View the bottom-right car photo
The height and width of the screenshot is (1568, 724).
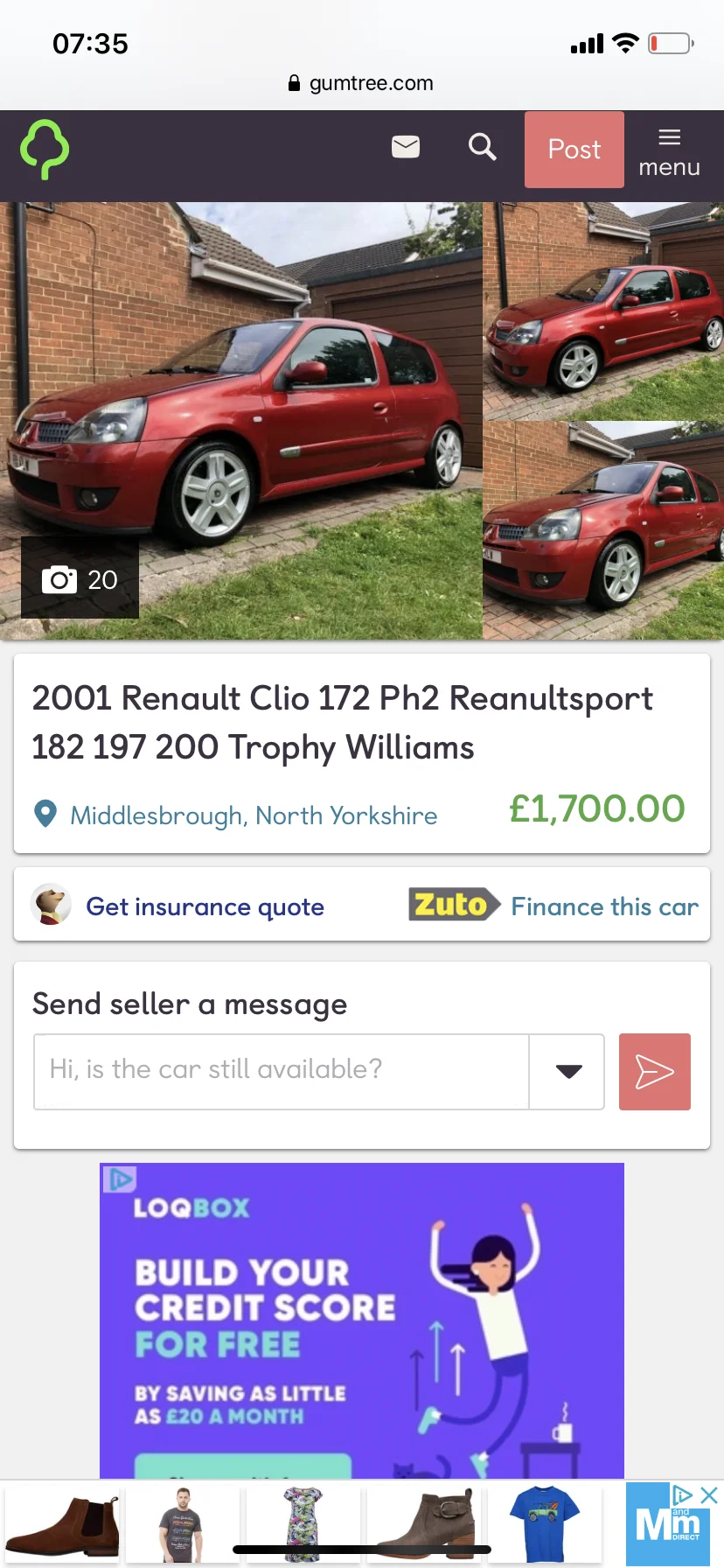pos(603,531)
